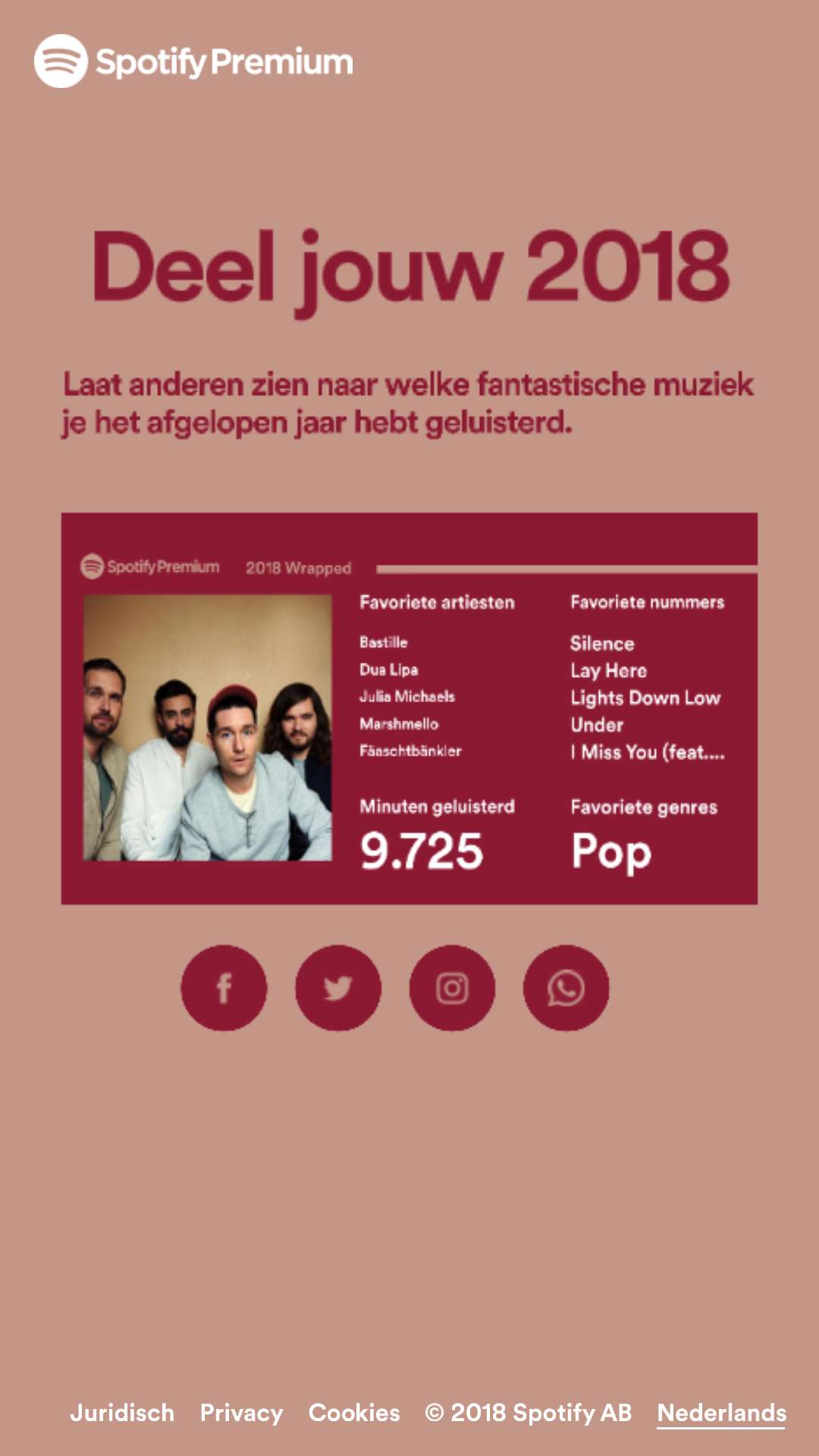Open the Cookies link
The height and width of the screenshot is (1456, 819).
coord(354,1413)
